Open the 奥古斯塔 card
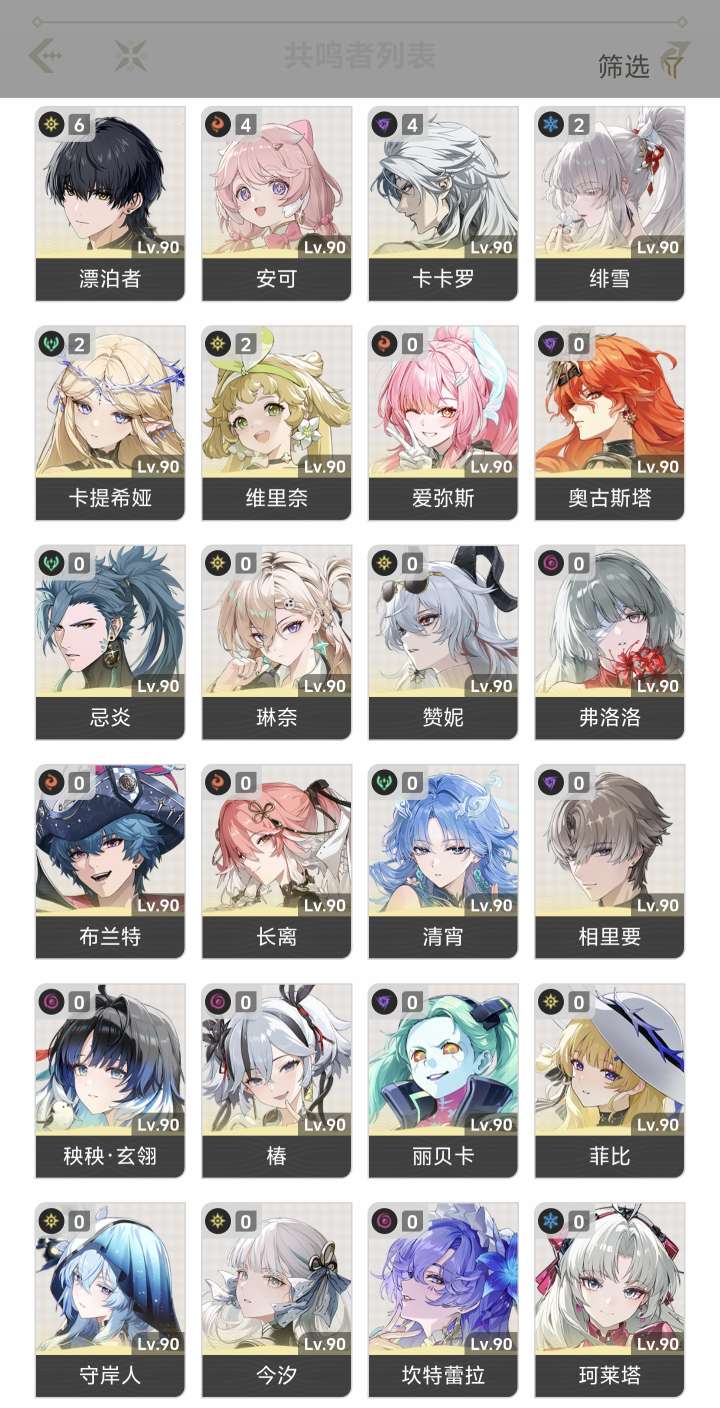The image size is (720, 1408). (609, 423)
